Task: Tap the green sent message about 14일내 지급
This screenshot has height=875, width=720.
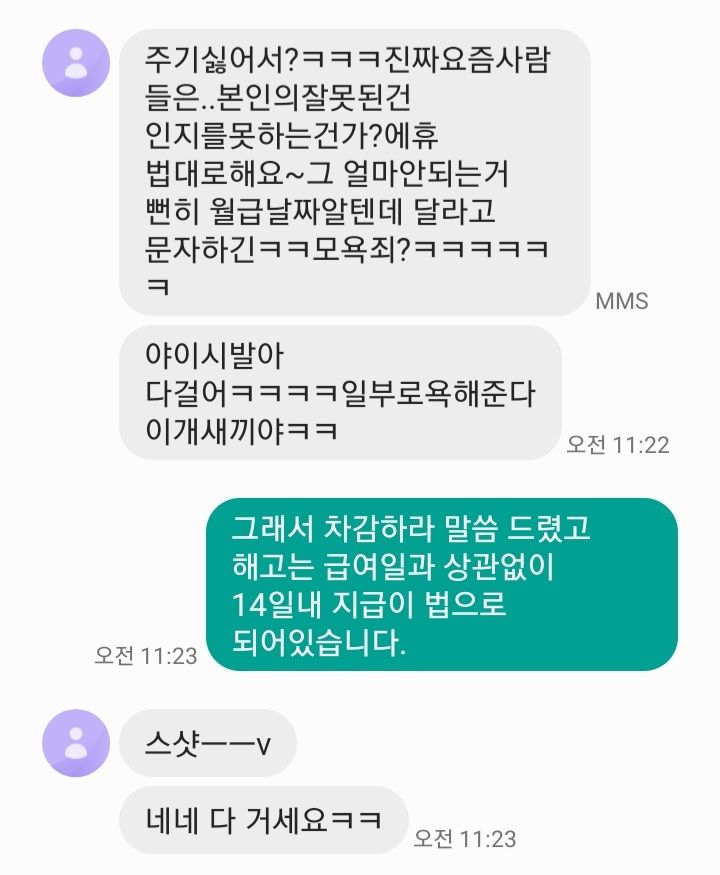Action: click(x=441, y=584)
